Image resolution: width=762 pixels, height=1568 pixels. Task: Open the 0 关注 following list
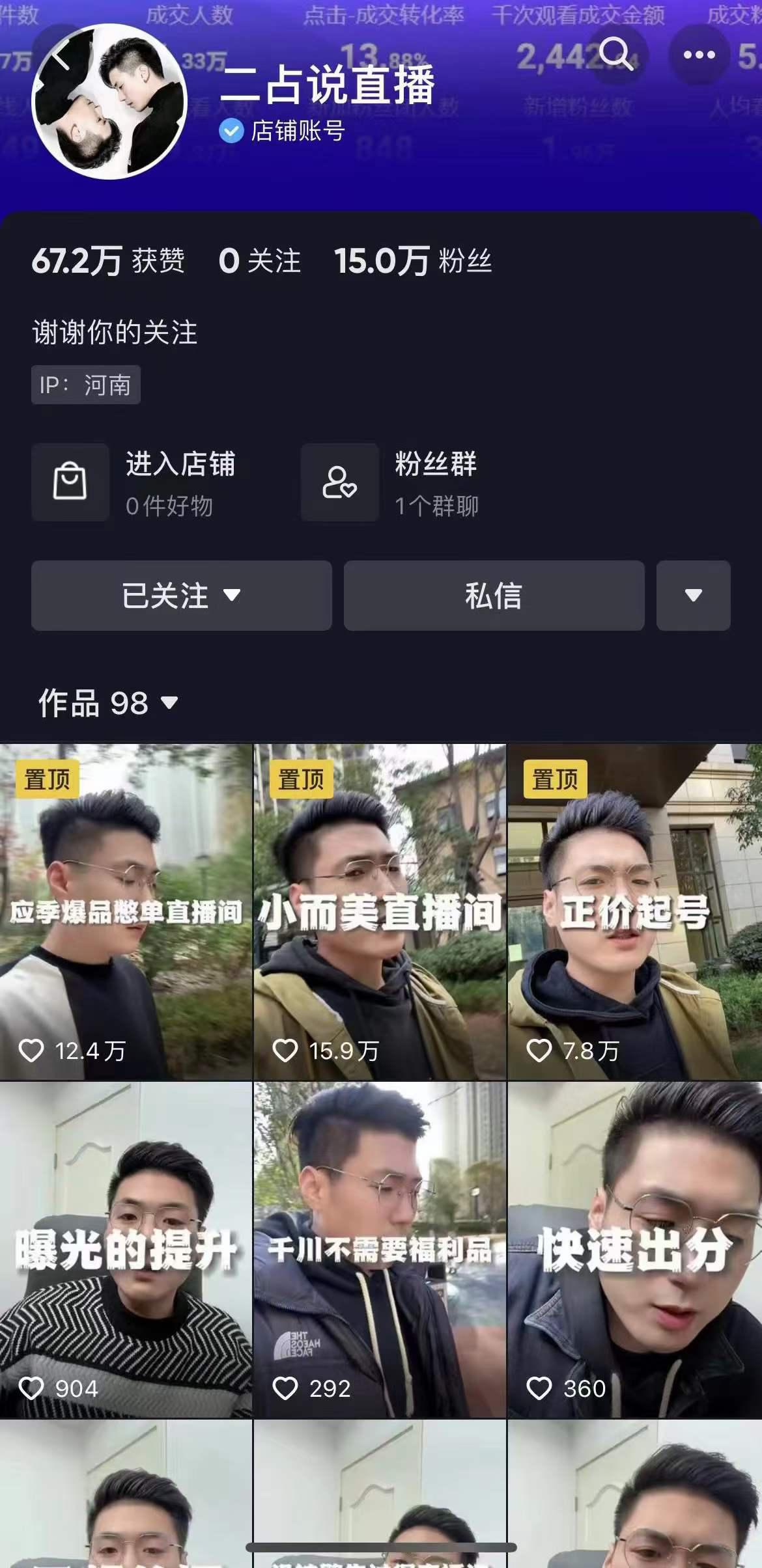(259, 262)
